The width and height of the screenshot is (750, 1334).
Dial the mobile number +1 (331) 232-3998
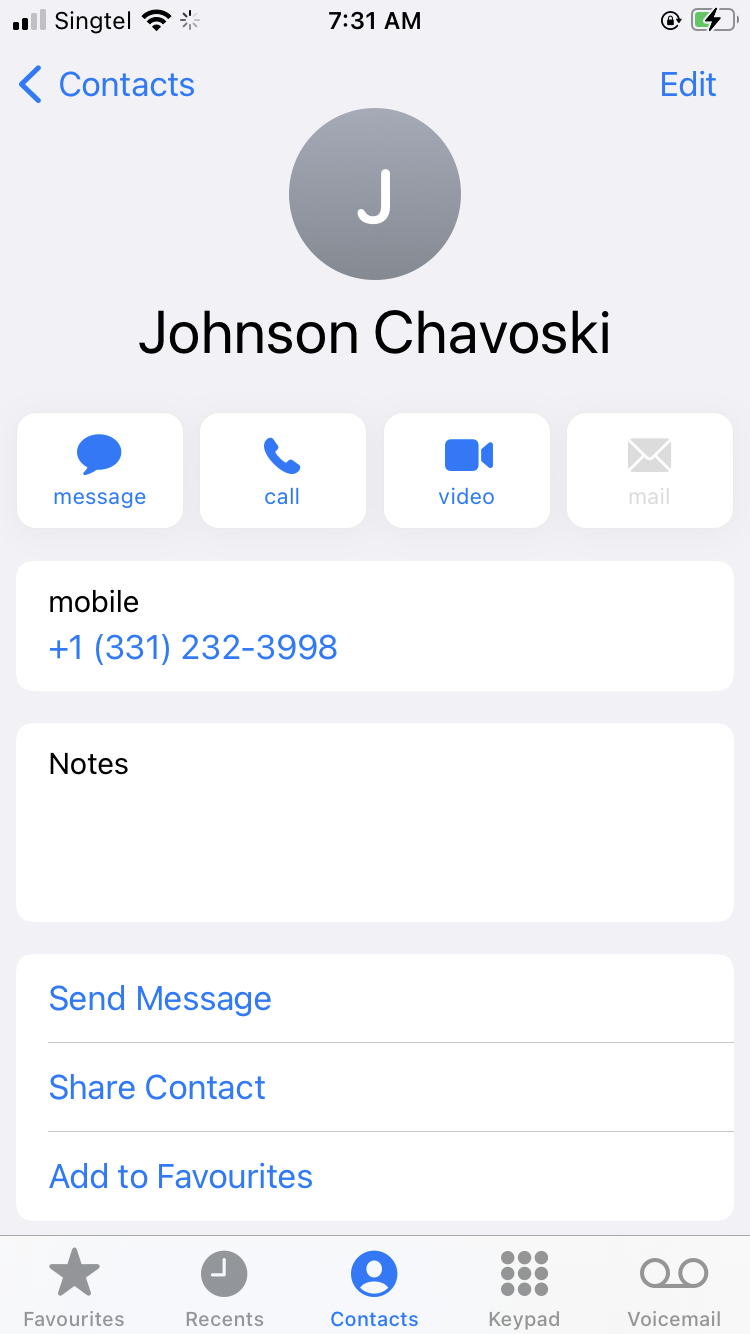(x=193, y=647)
